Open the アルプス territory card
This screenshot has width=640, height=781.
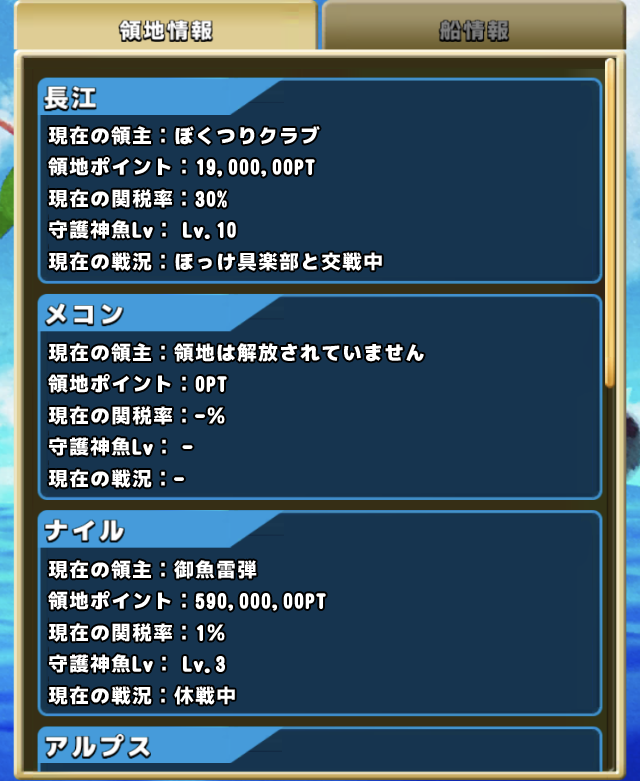coord(320,748)
